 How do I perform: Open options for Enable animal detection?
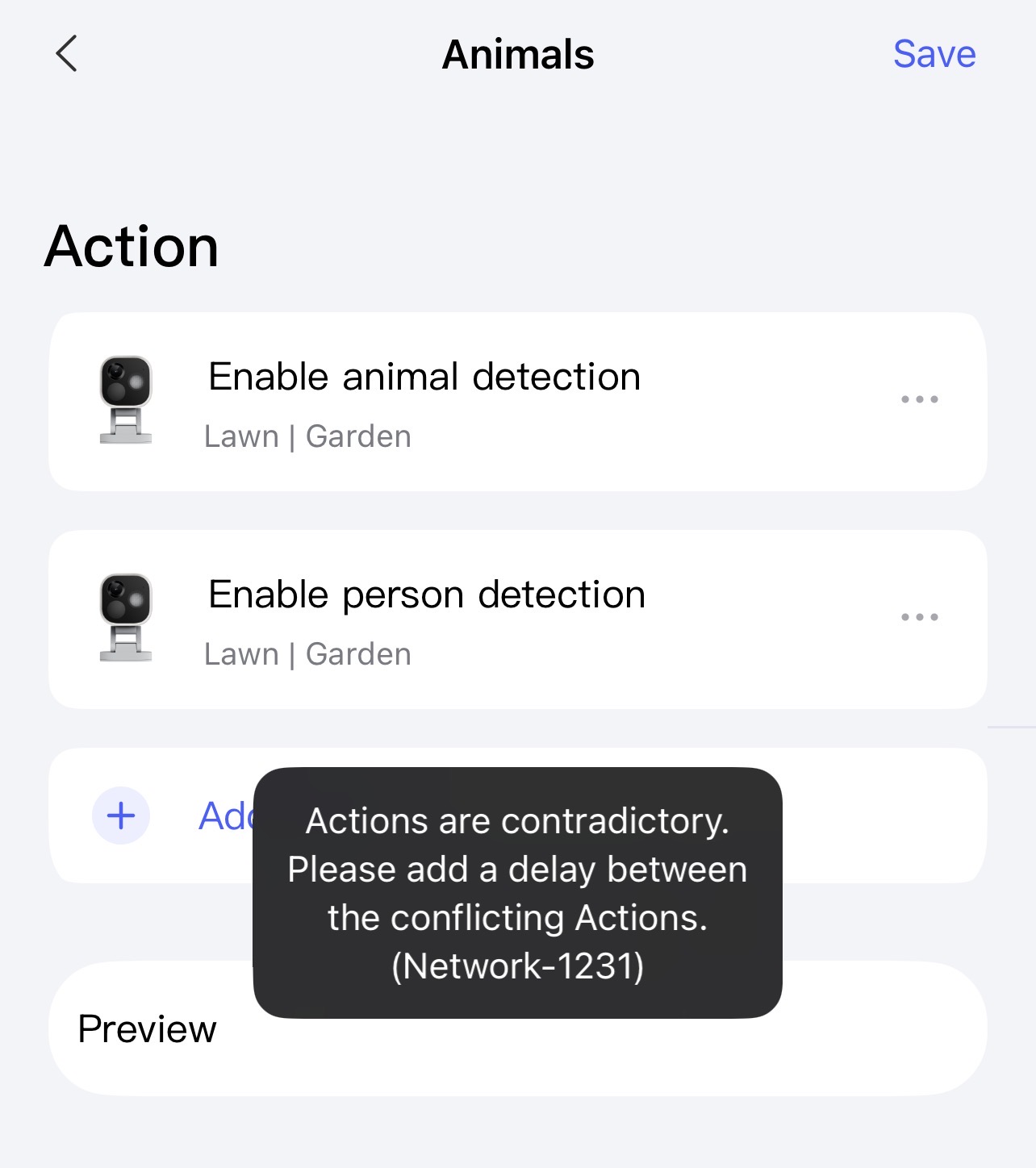pyautogui.click(x=919, y=399)
